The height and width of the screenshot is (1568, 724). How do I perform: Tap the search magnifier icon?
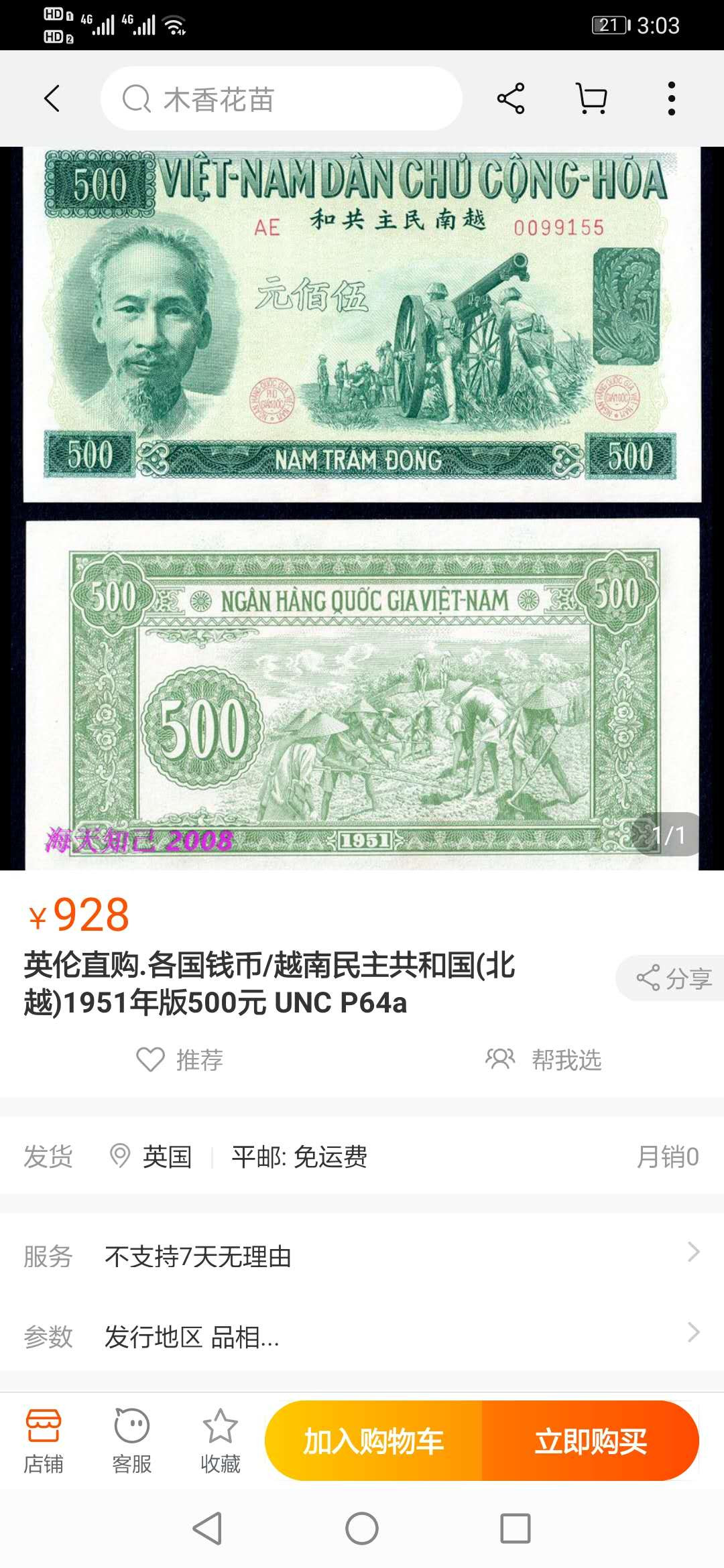[x=137, y=98]
